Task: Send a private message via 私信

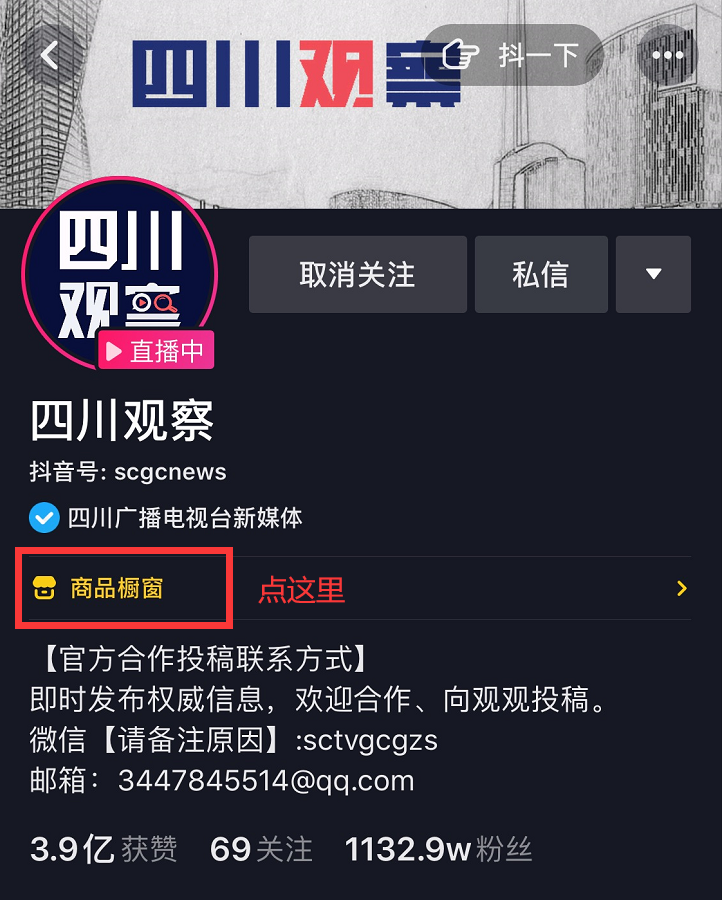Action: tap(541, 275)
